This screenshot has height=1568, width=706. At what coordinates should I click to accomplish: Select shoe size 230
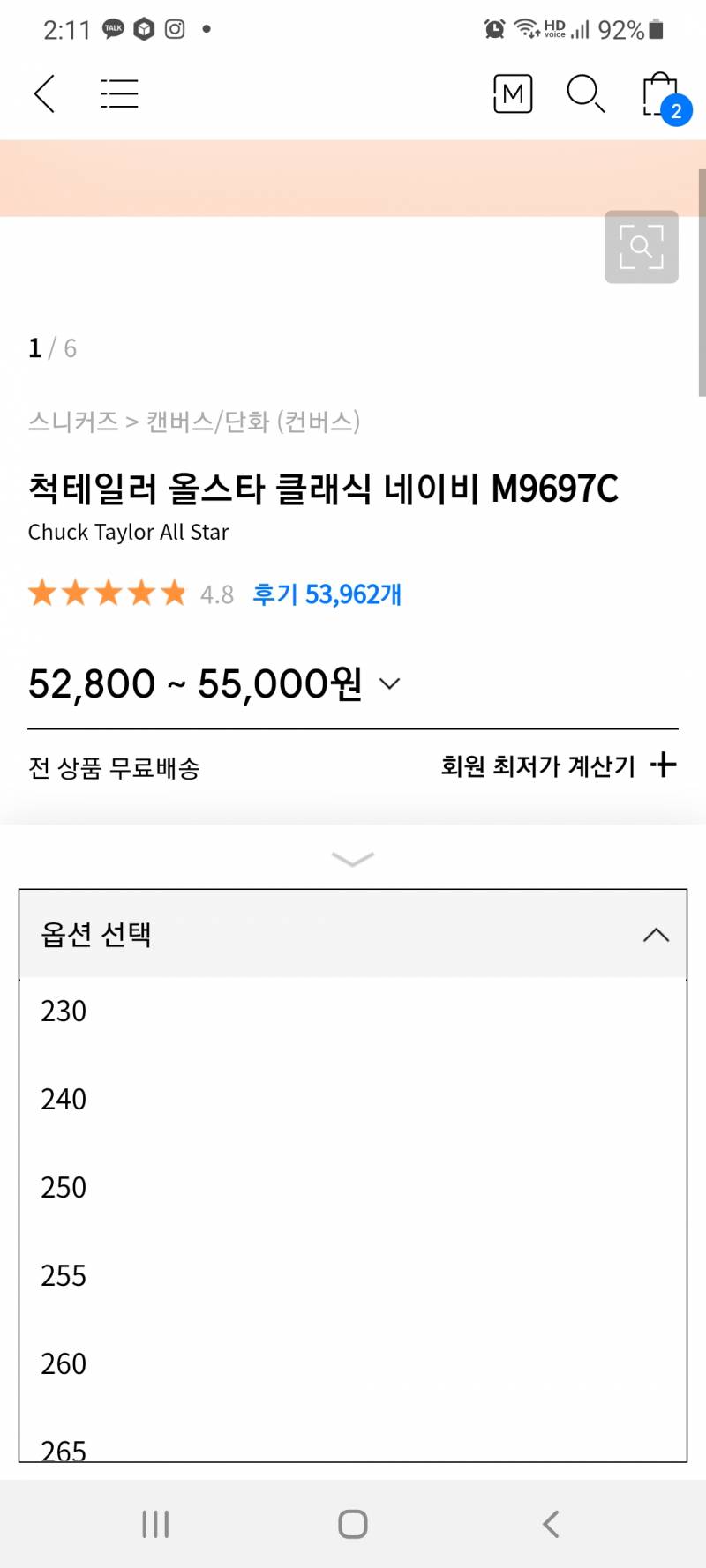[x=62, y=1012]
